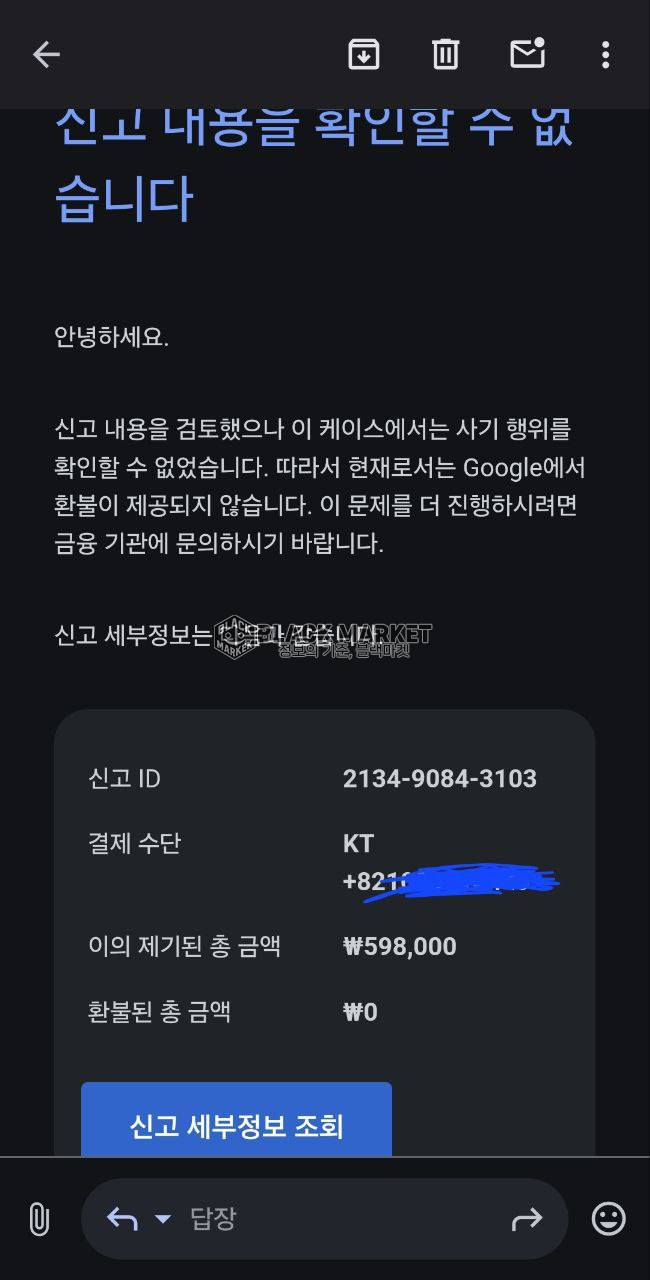Archive this email
The image size is (650, 1280).
coord(363,54)
